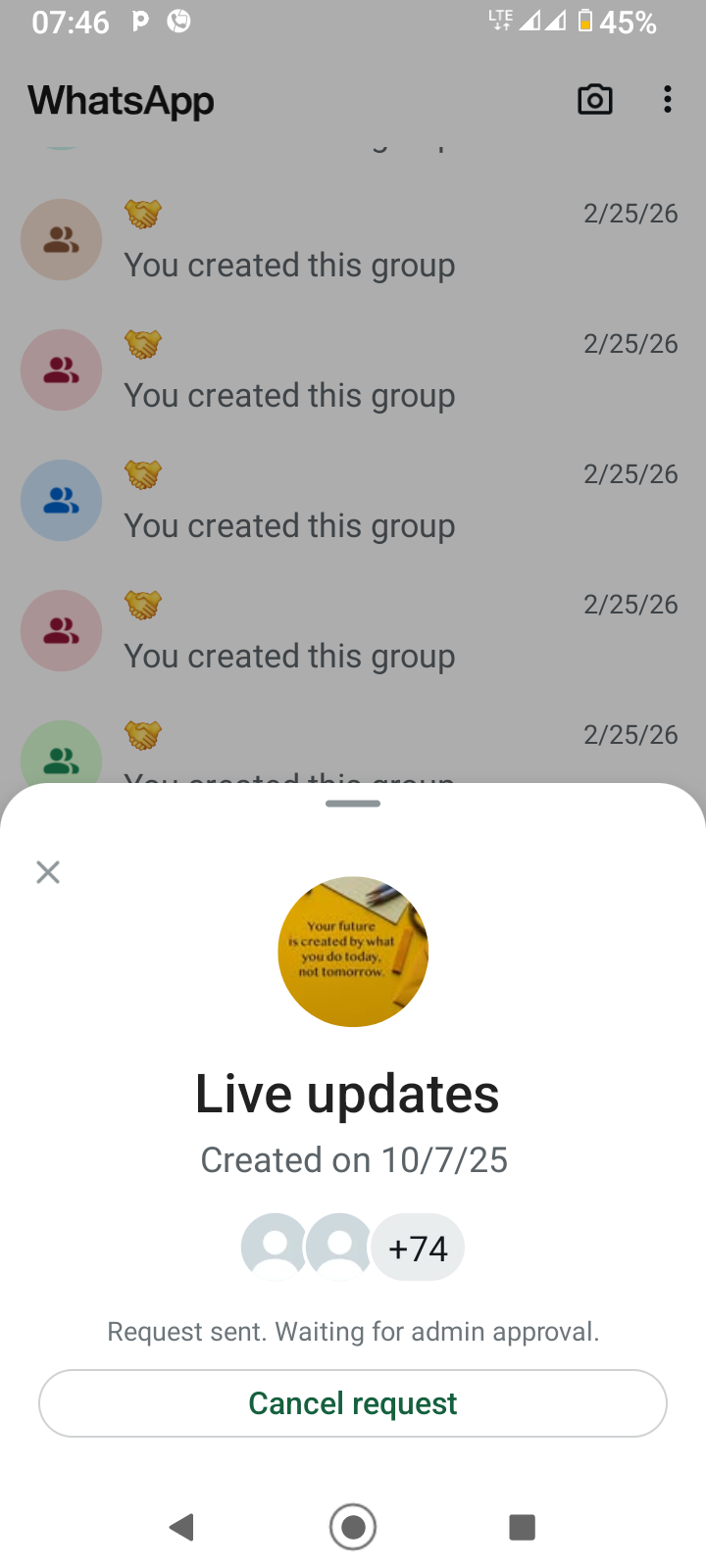Tap the +74 members chip

[x=418, y=1249]
